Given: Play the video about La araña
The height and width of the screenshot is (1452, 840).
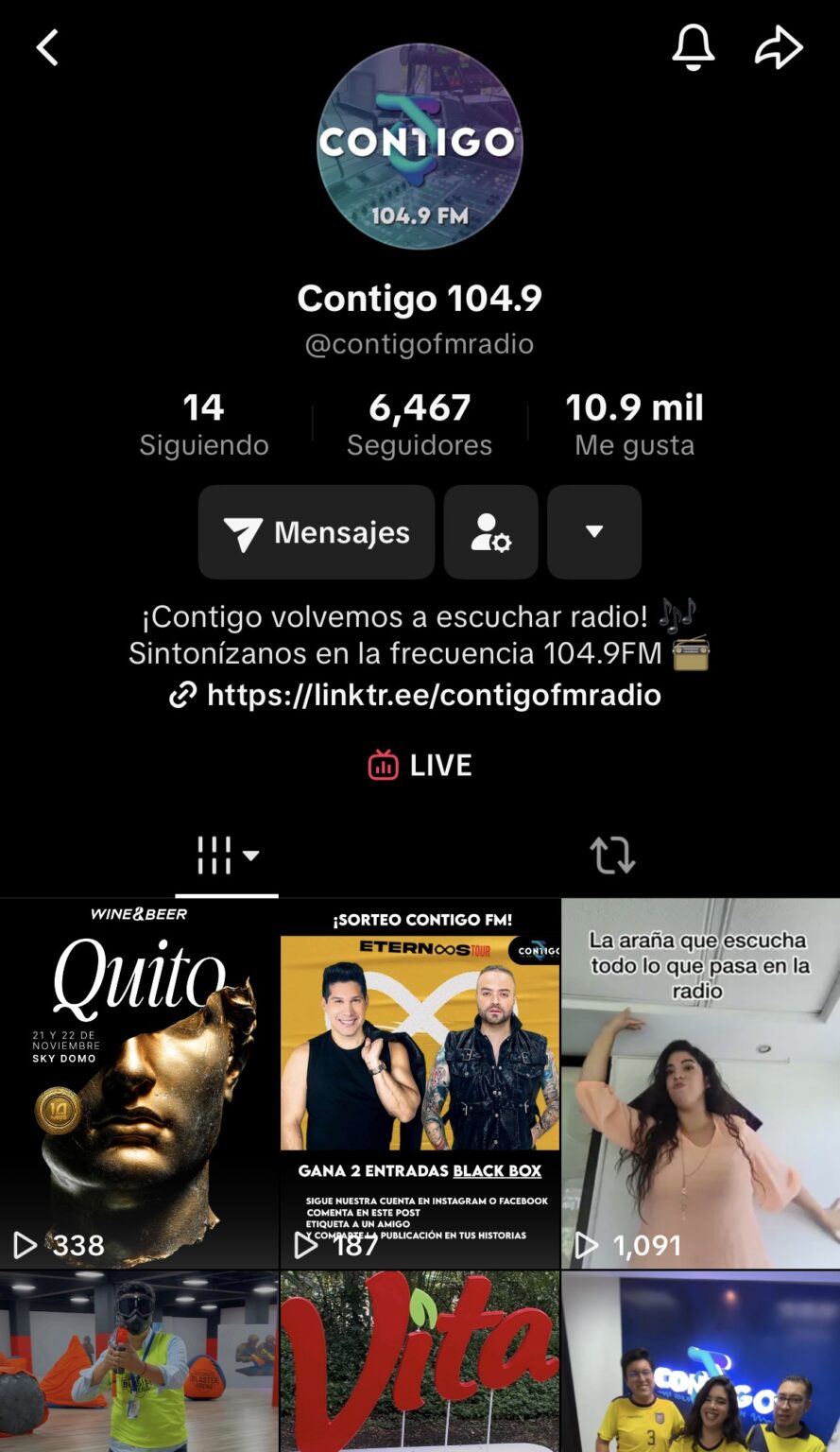Looking at the screenshot, I should pos(701,1083).
